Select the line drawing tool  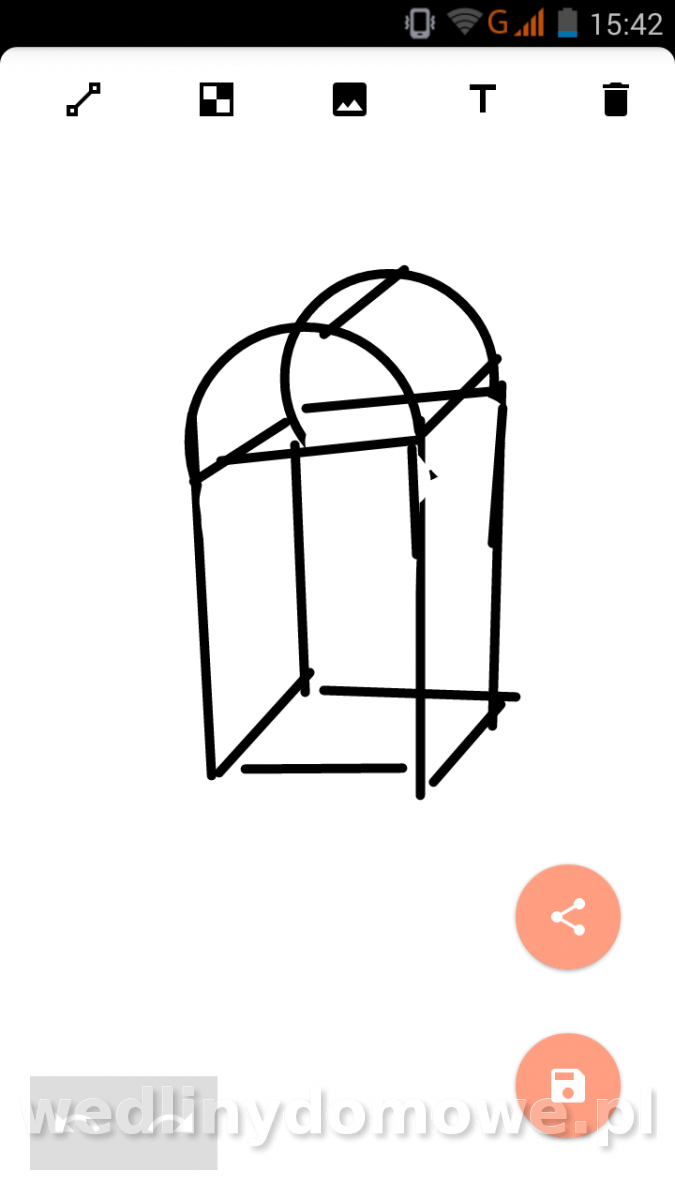[84, 100]
